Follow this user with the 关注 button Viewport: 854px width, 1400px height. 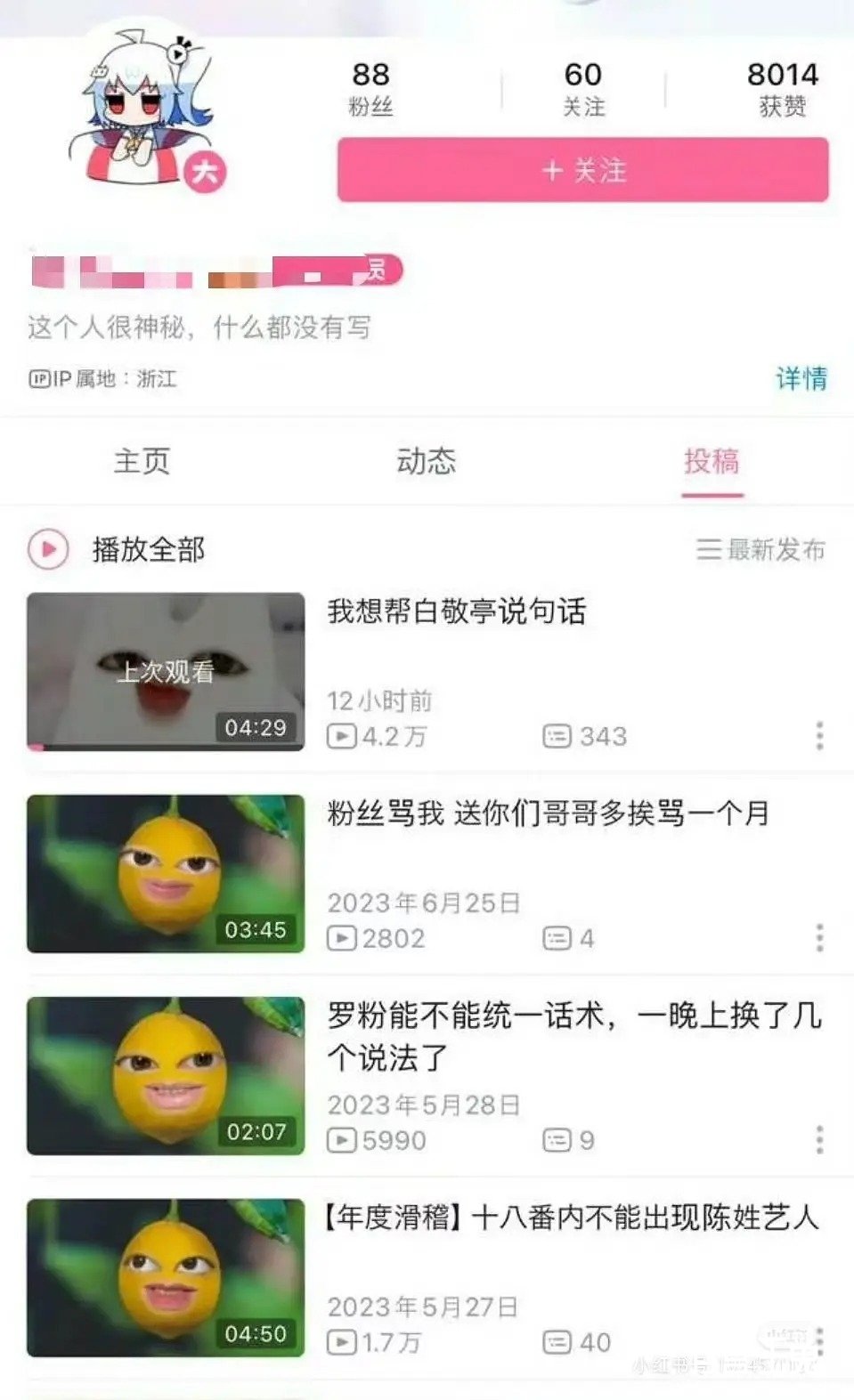582,170
